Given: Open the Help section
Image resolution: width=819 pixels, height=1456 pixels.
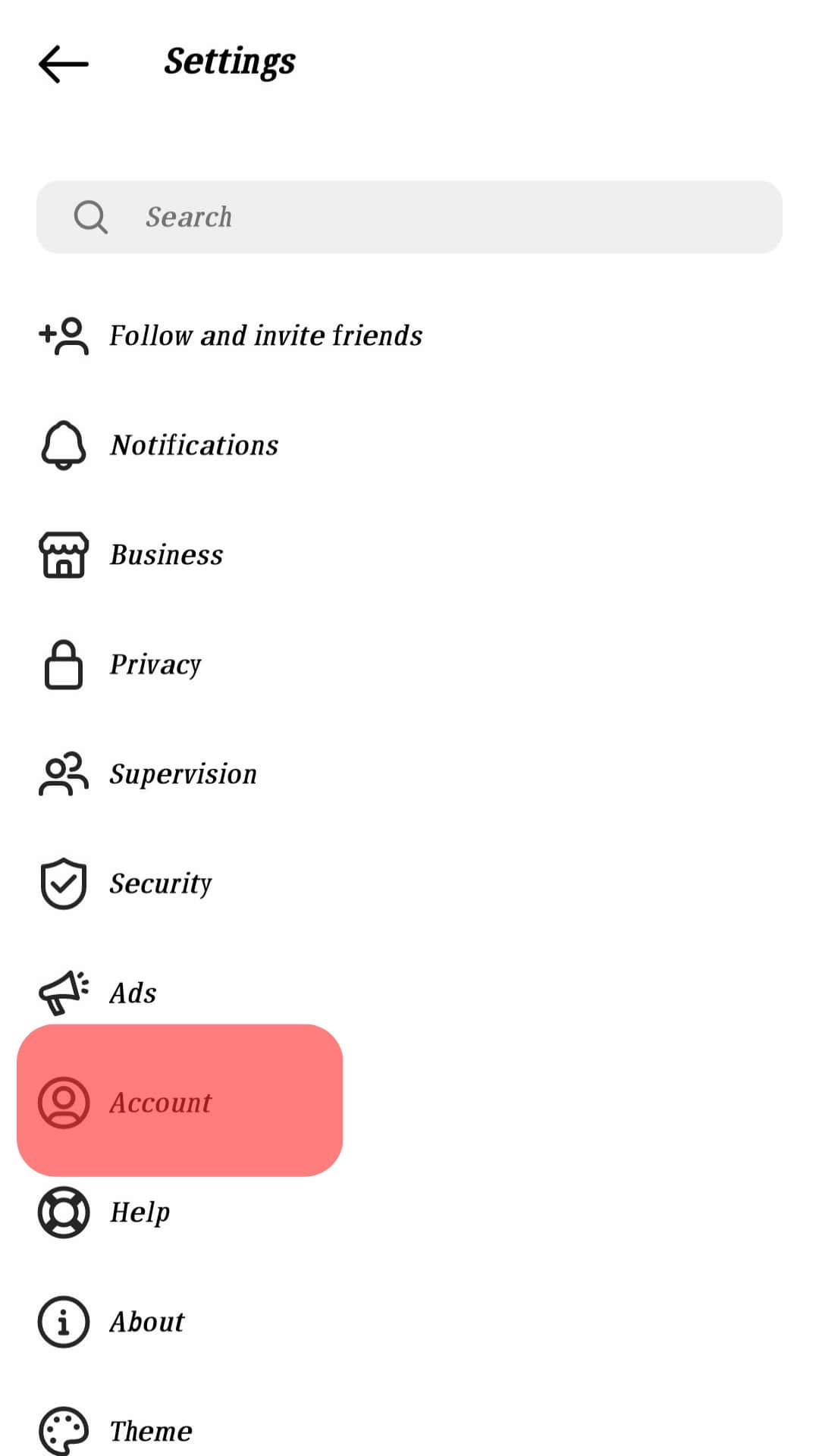Looking at the screenshot, I should 140,1212.
